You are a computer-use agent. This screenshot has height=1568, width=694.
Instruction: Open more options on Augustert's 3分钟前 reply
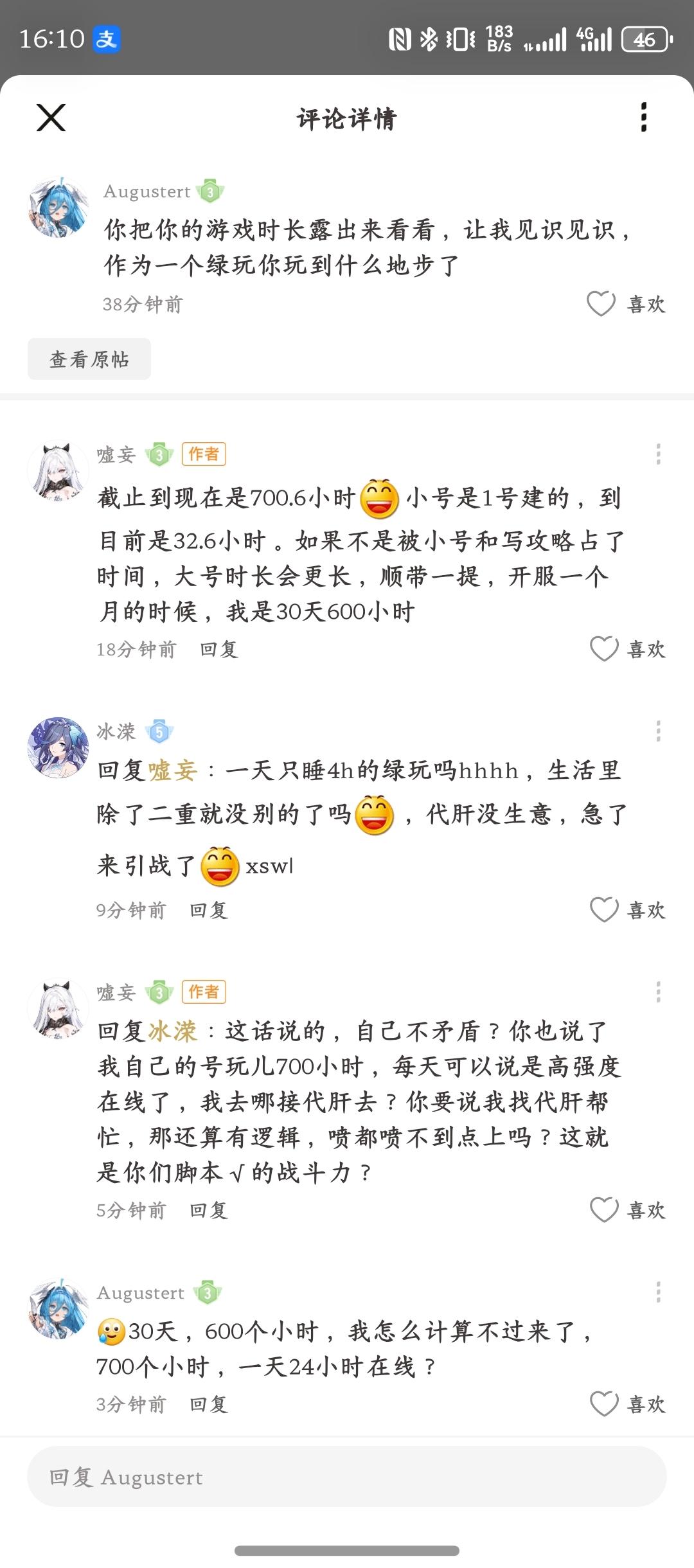(x=658, y=1292)
